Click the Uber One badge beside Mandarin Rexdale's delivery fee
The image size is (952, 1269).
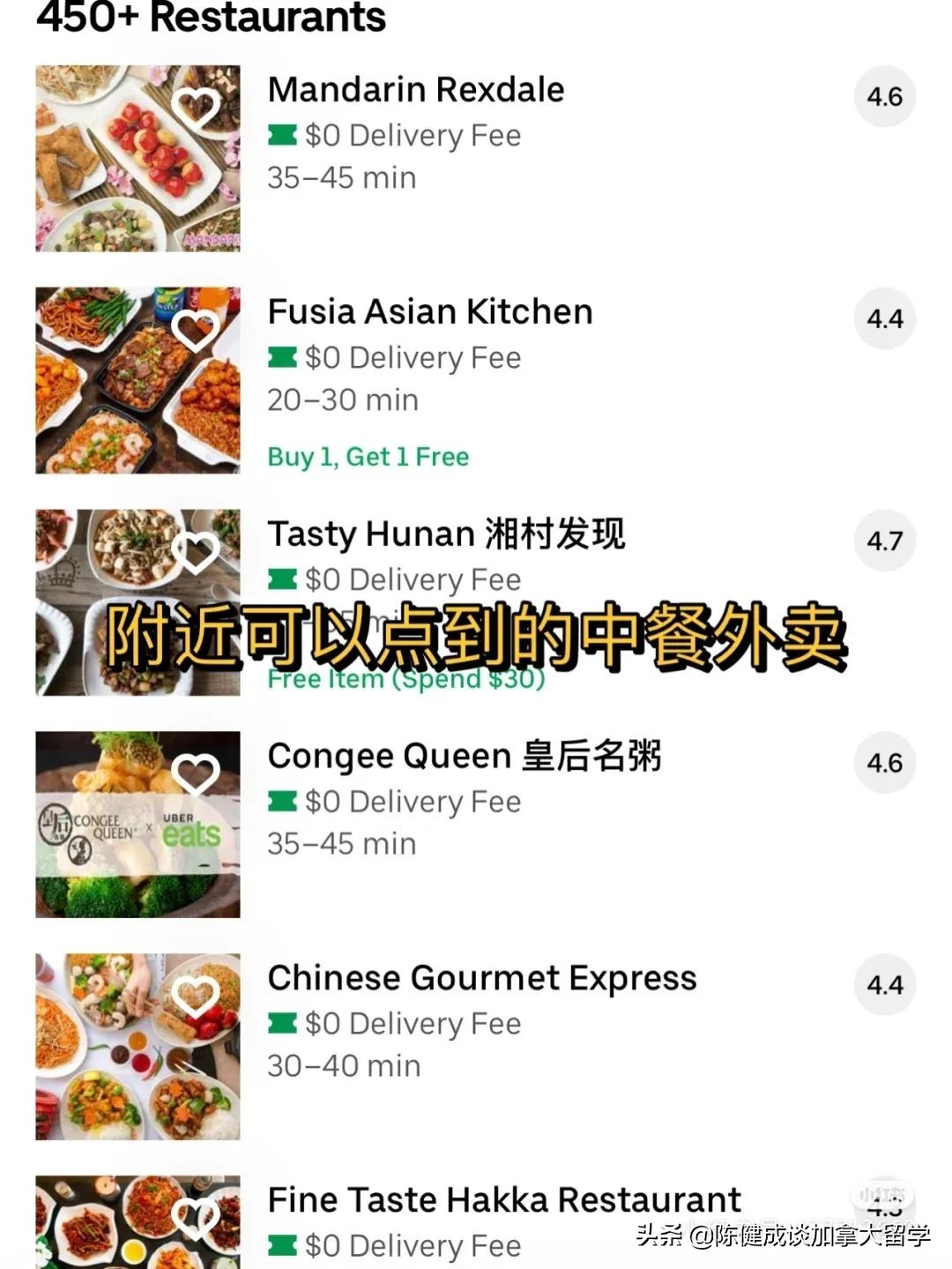[281, 134]
